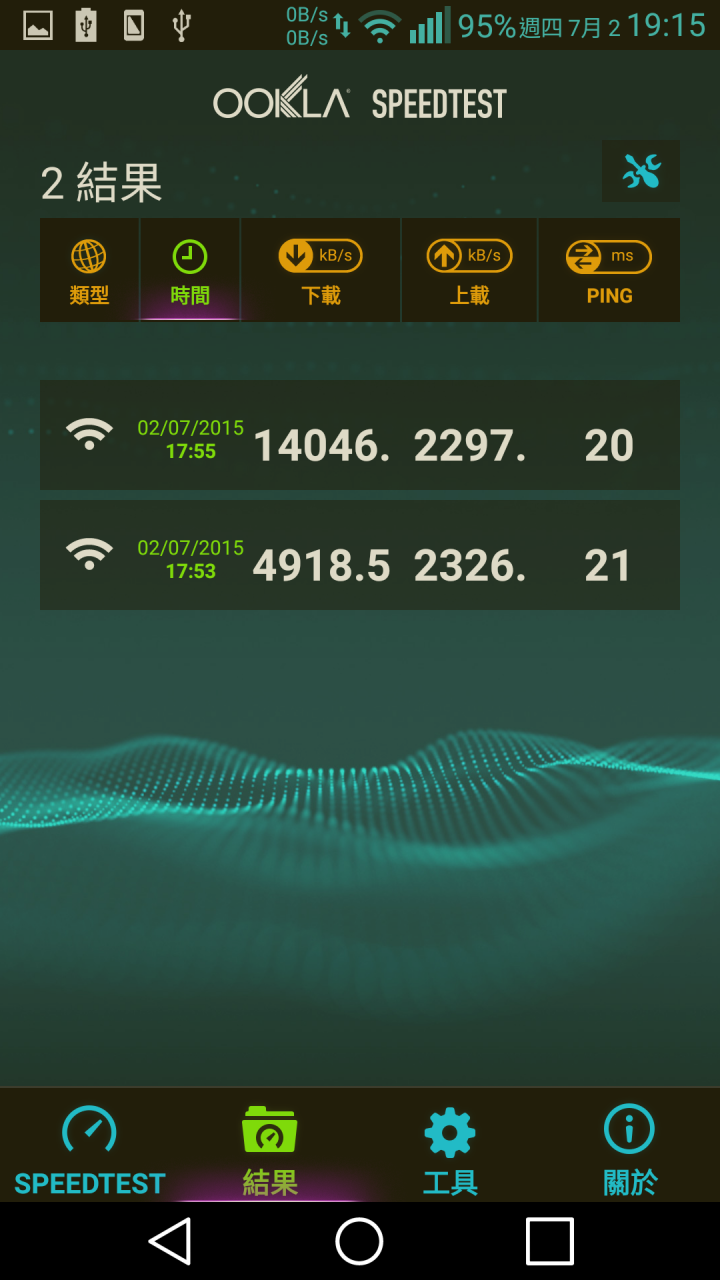720x1280 pixels.
Task: Sort results by 下載 speed
Action: [320, 271]
